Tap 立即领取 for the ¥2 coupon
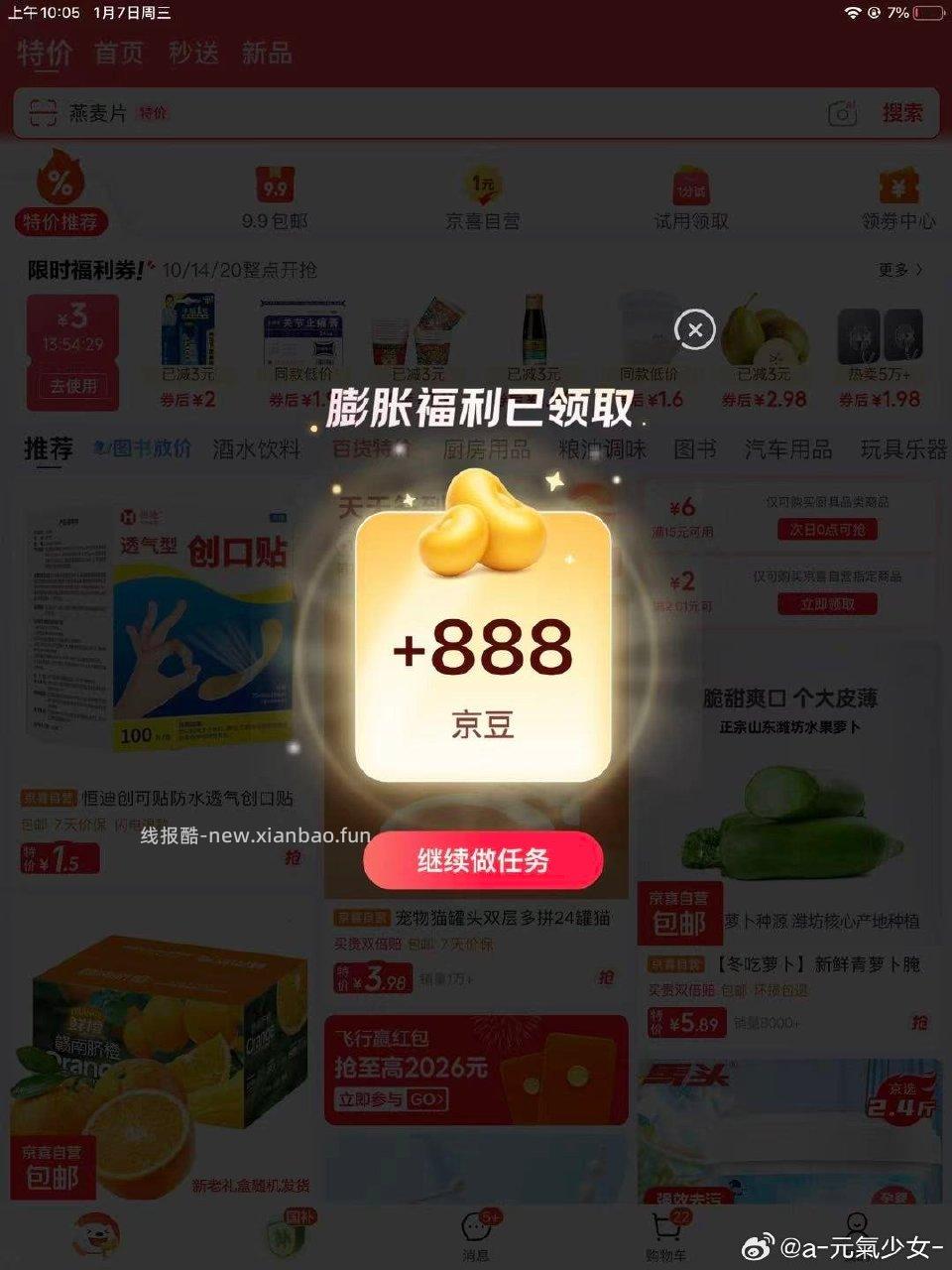Viewport: 952px width, 1270px height. (x=829, y=604)
